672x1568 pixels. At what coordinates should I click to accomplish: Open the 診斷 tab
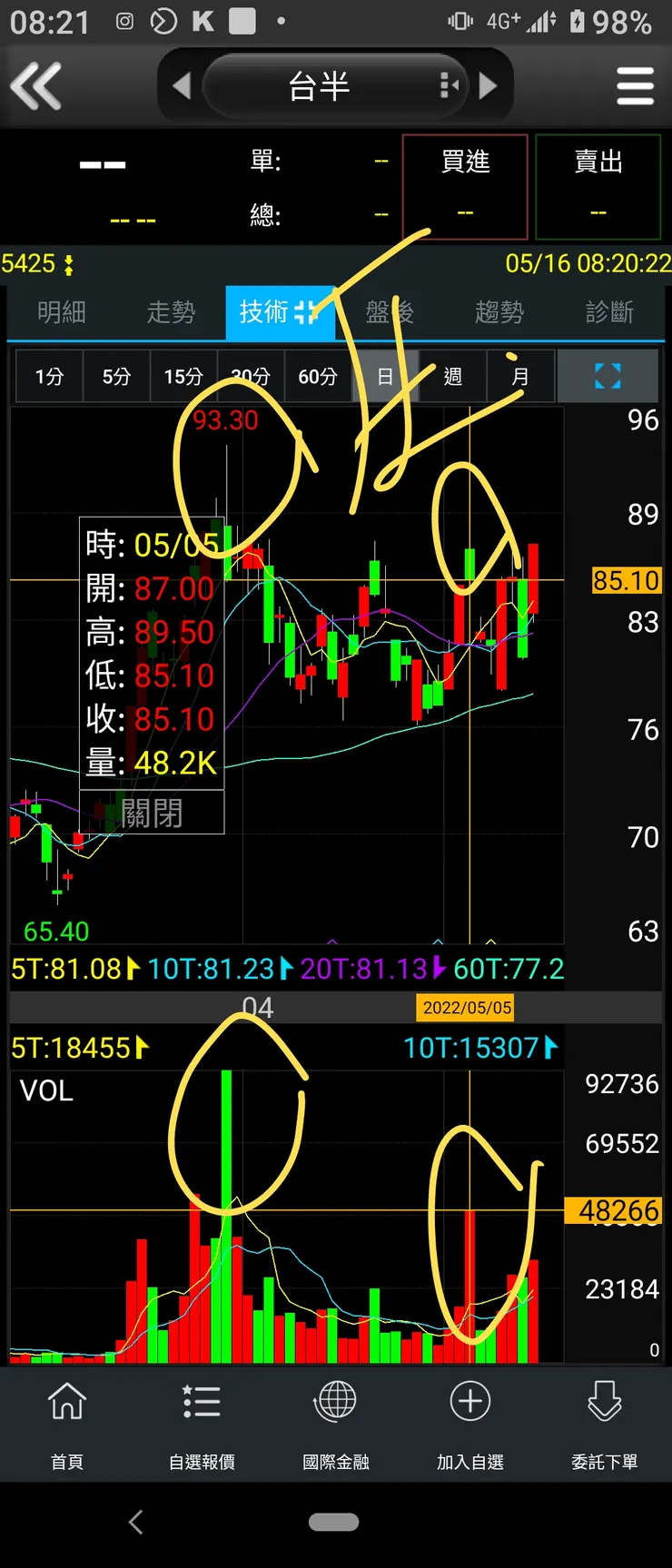(609, 312)
